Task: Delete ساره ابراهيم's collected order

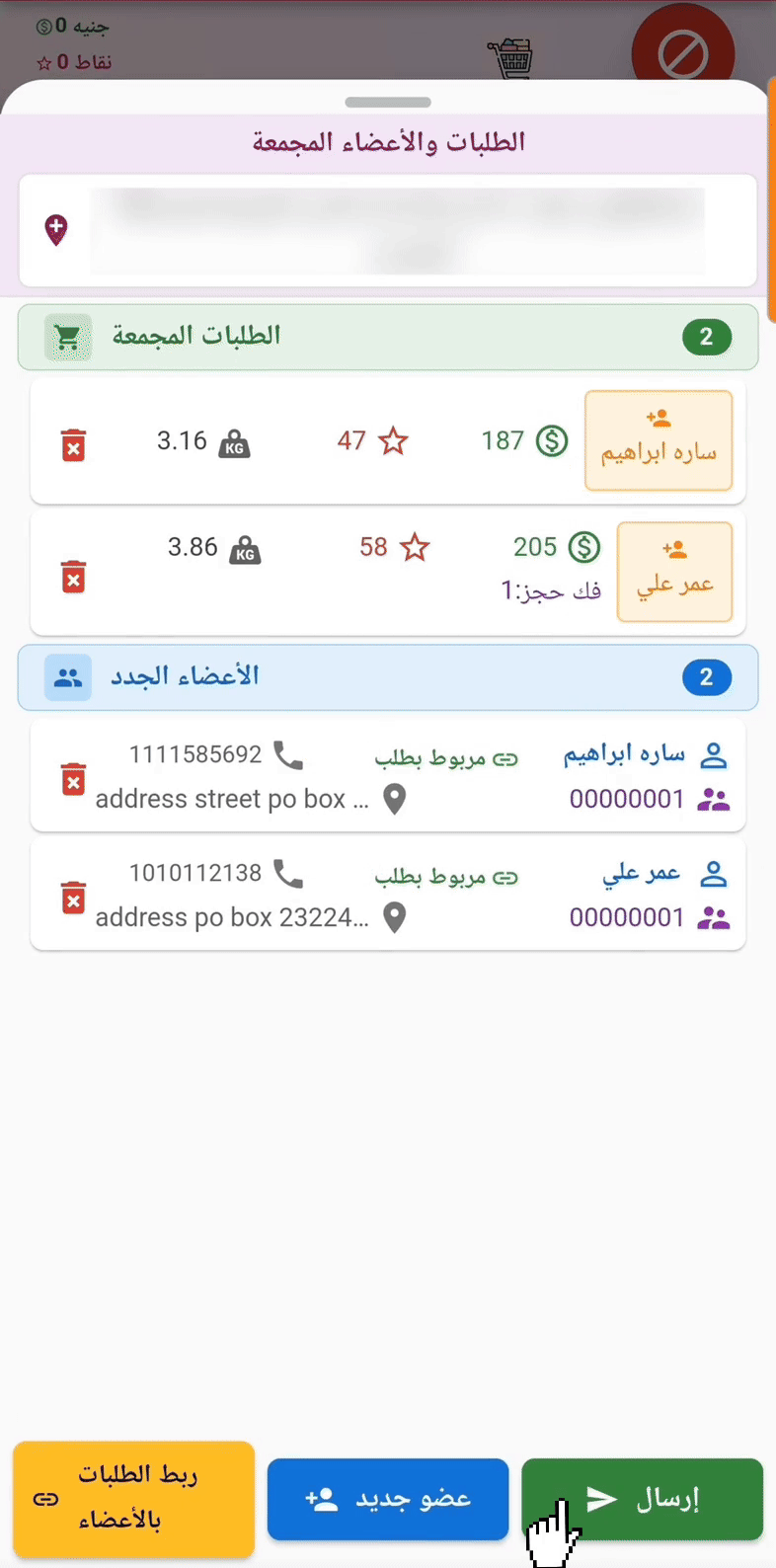Action: point(73,445)
